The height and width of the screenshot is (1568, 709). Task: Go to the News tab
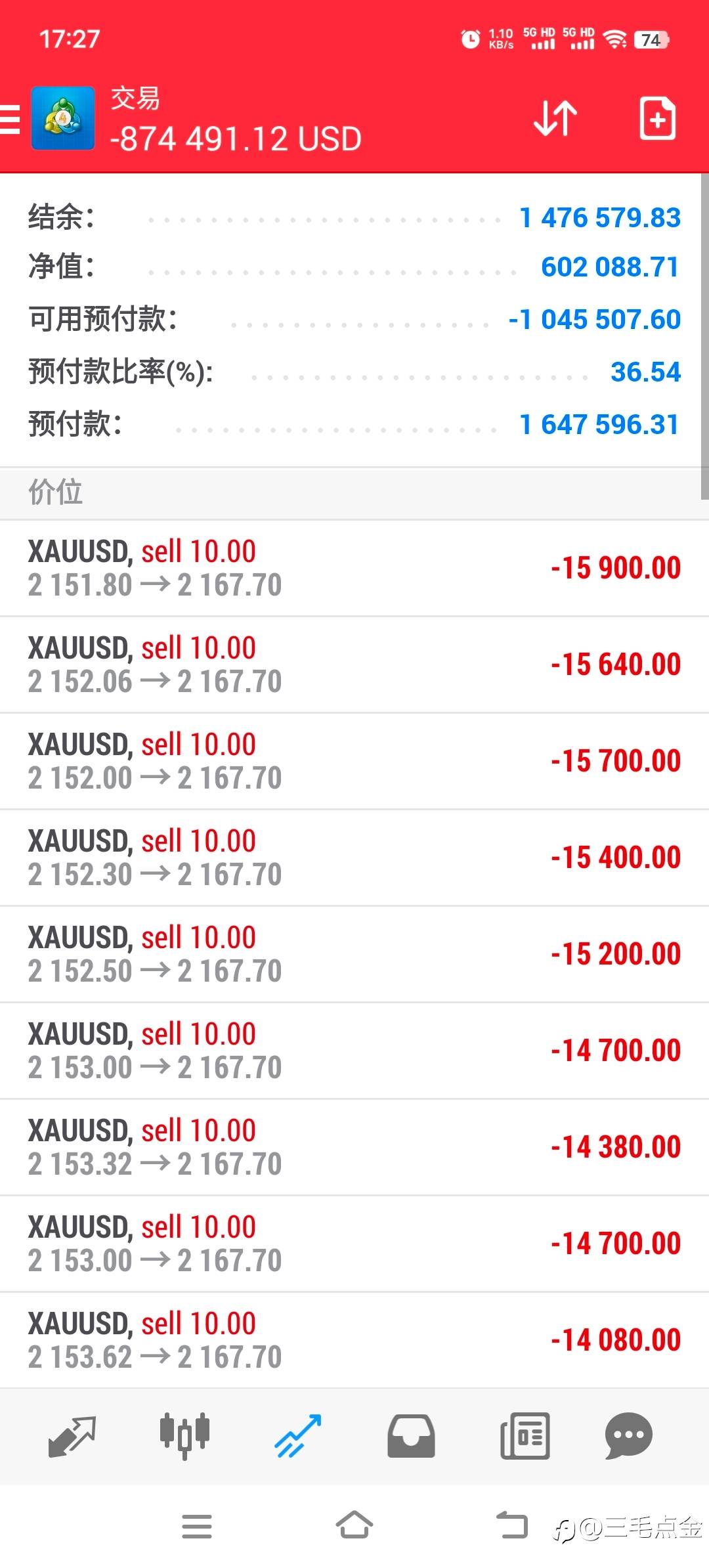[525, 1436]
